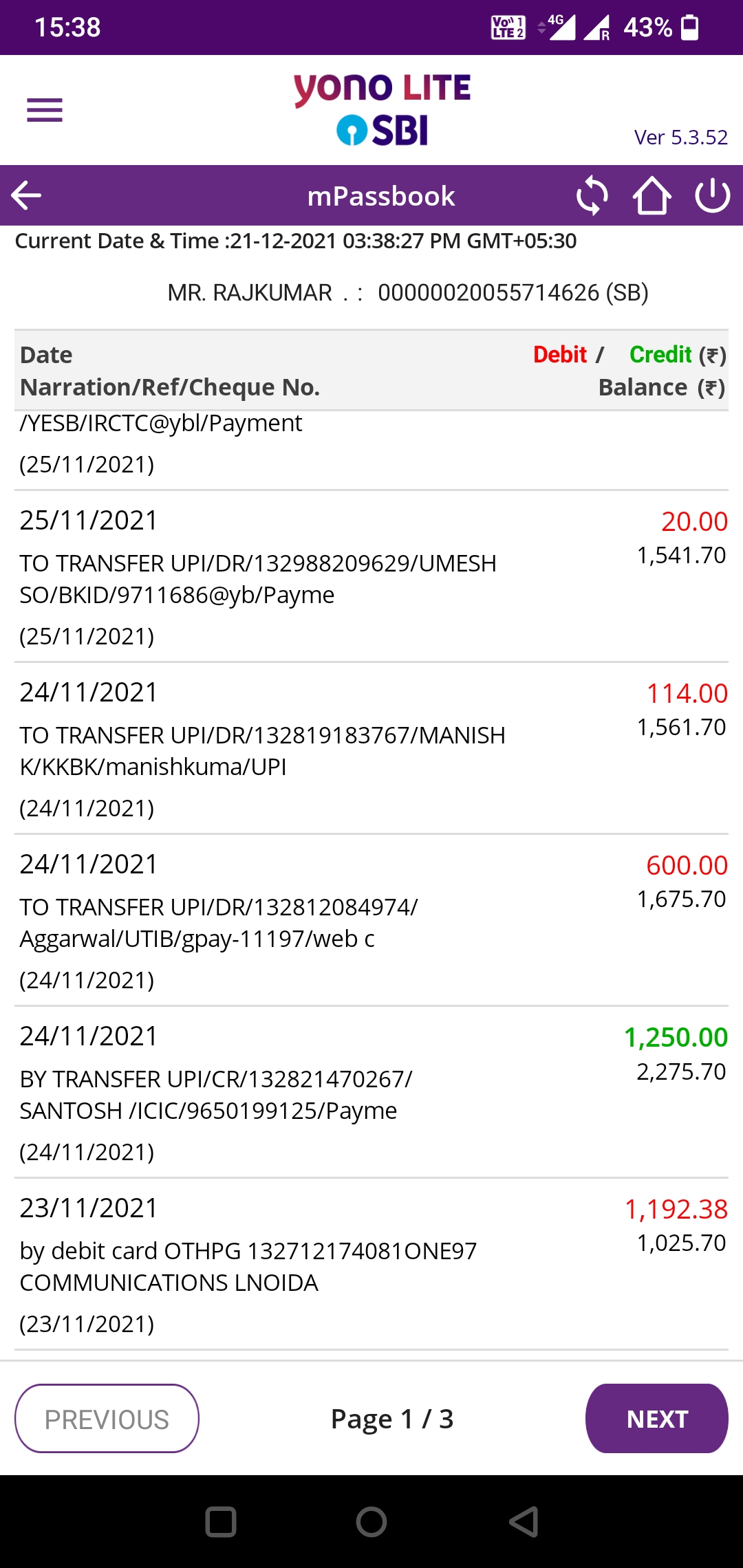Go to the home screen icon
The image size is (743, 1568).
pos(652,196)
